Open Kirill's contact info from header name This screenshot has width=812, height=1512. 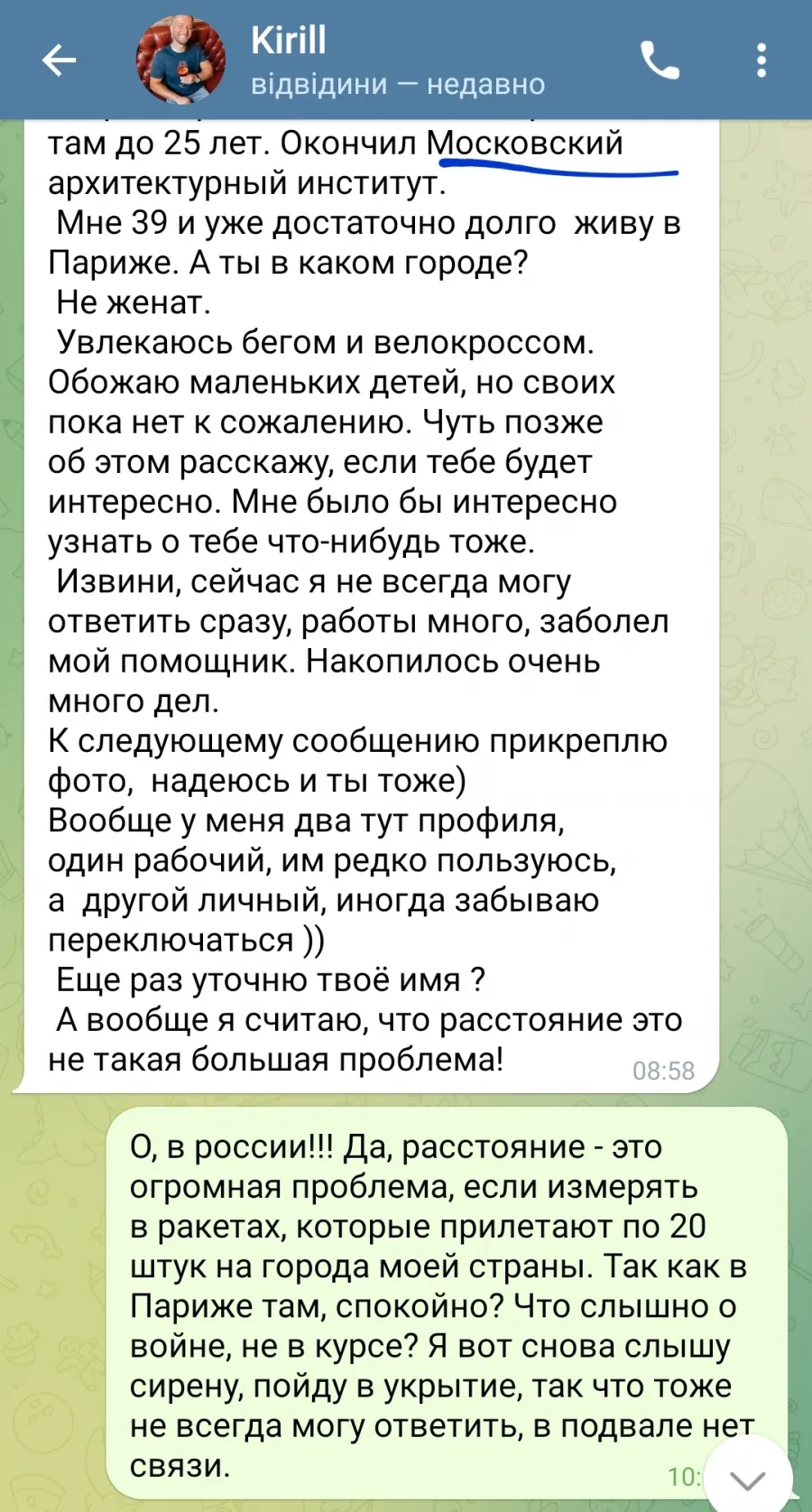[x=289, y=41]
